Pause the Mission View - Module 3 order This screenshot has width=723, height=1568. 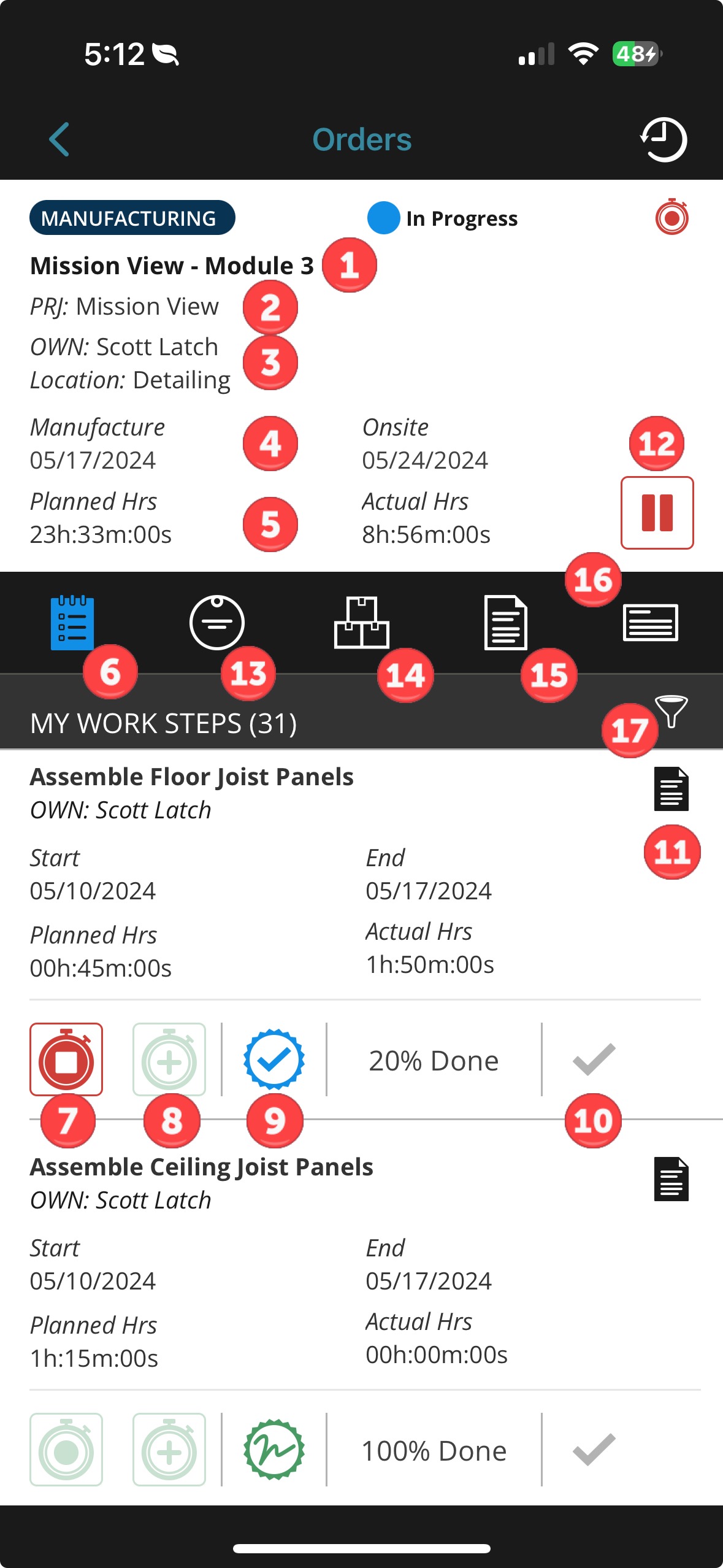click(x=657, y=513)
